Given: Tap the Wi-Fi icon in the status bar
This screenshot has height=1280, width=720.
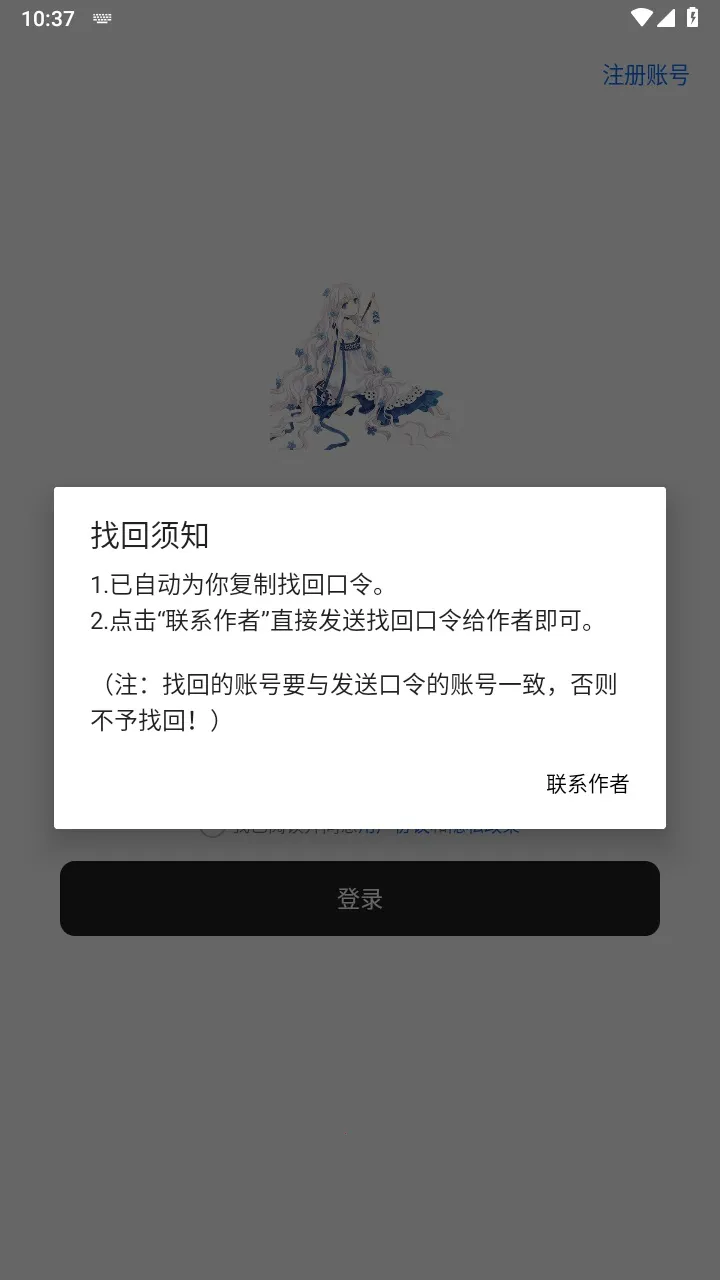Looking at the screenshot, I should pyautogui.click(x=644, y=16).
